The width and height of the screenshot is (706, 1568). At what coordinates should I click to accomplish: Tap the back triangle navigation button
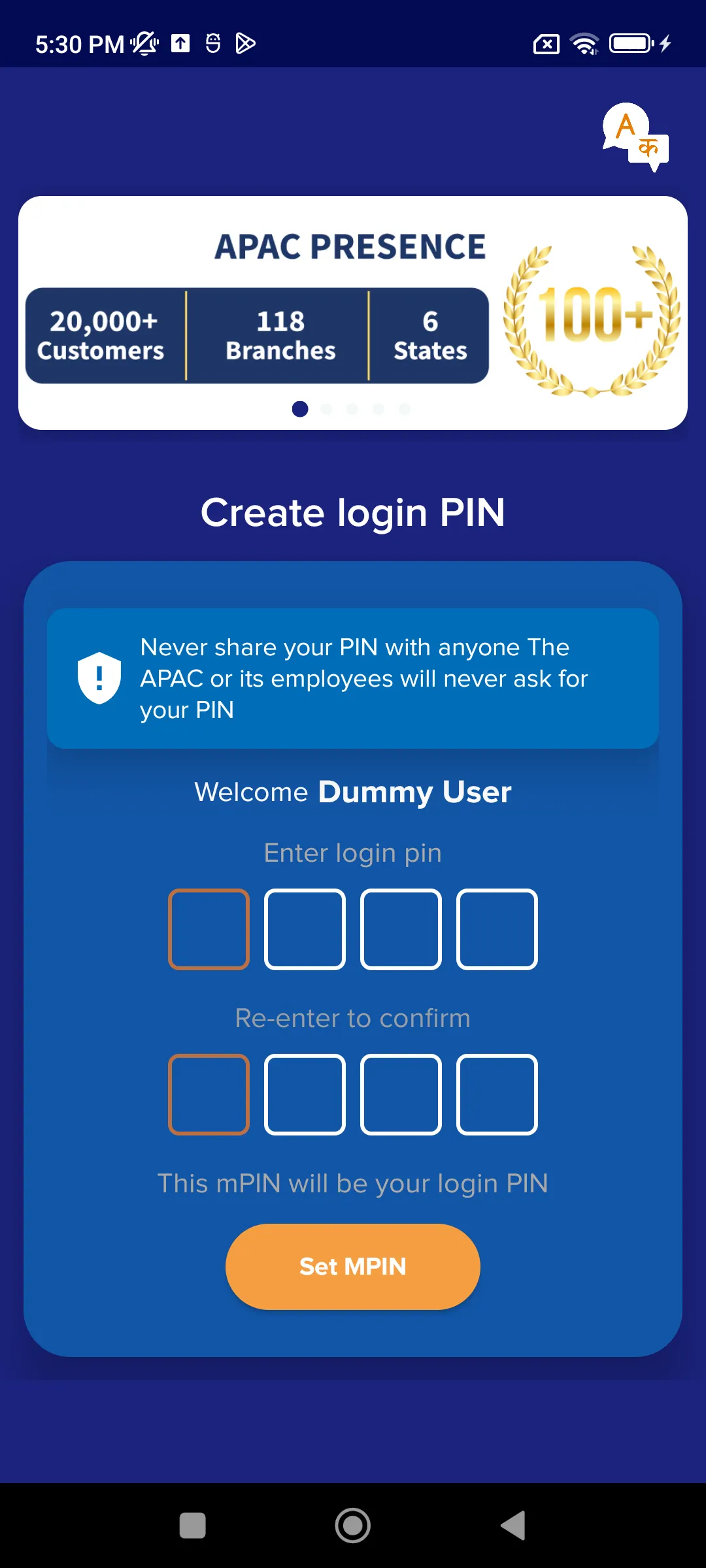[514, 1525]
